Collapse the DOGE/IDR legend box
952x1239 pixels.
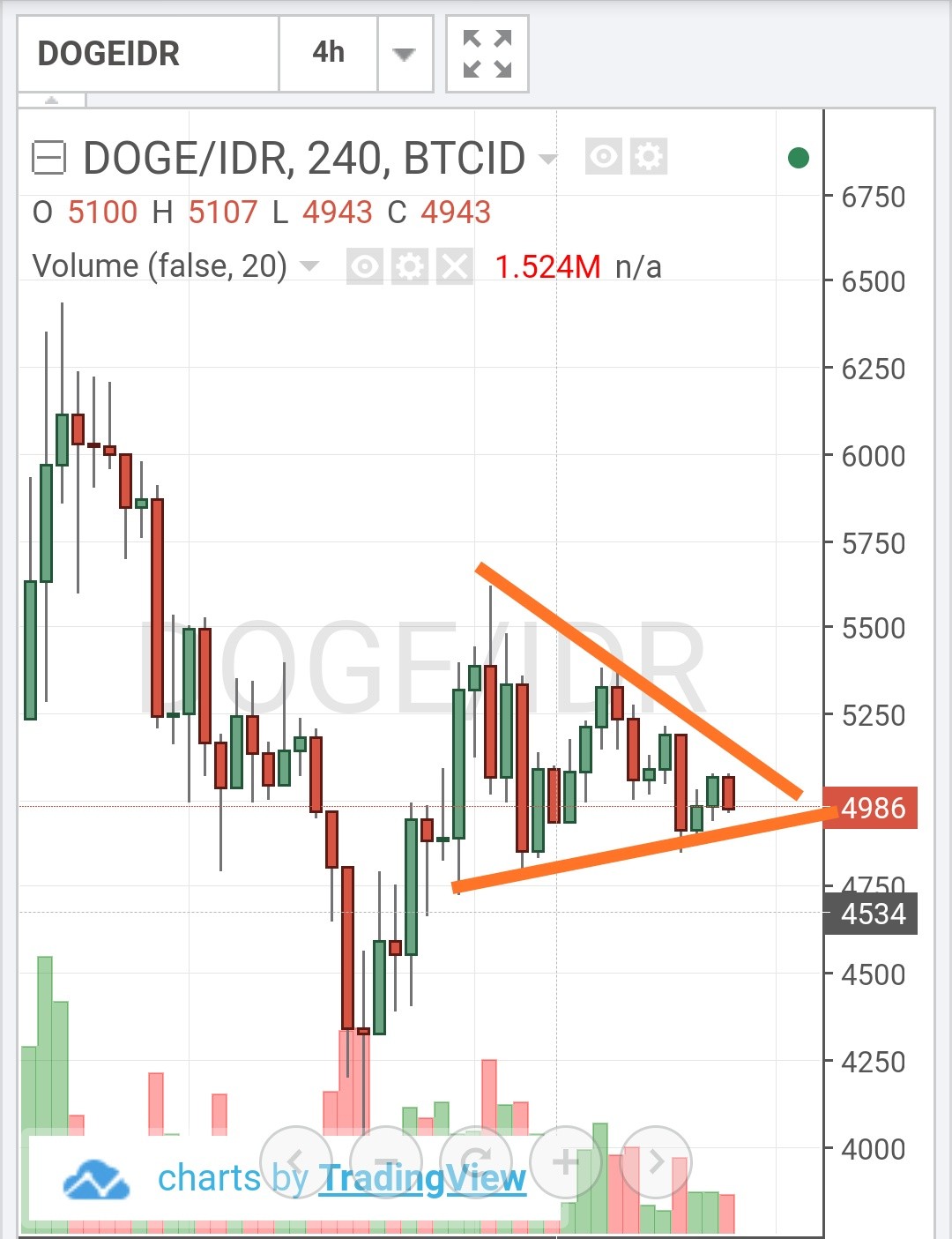[x=48, y=159]
